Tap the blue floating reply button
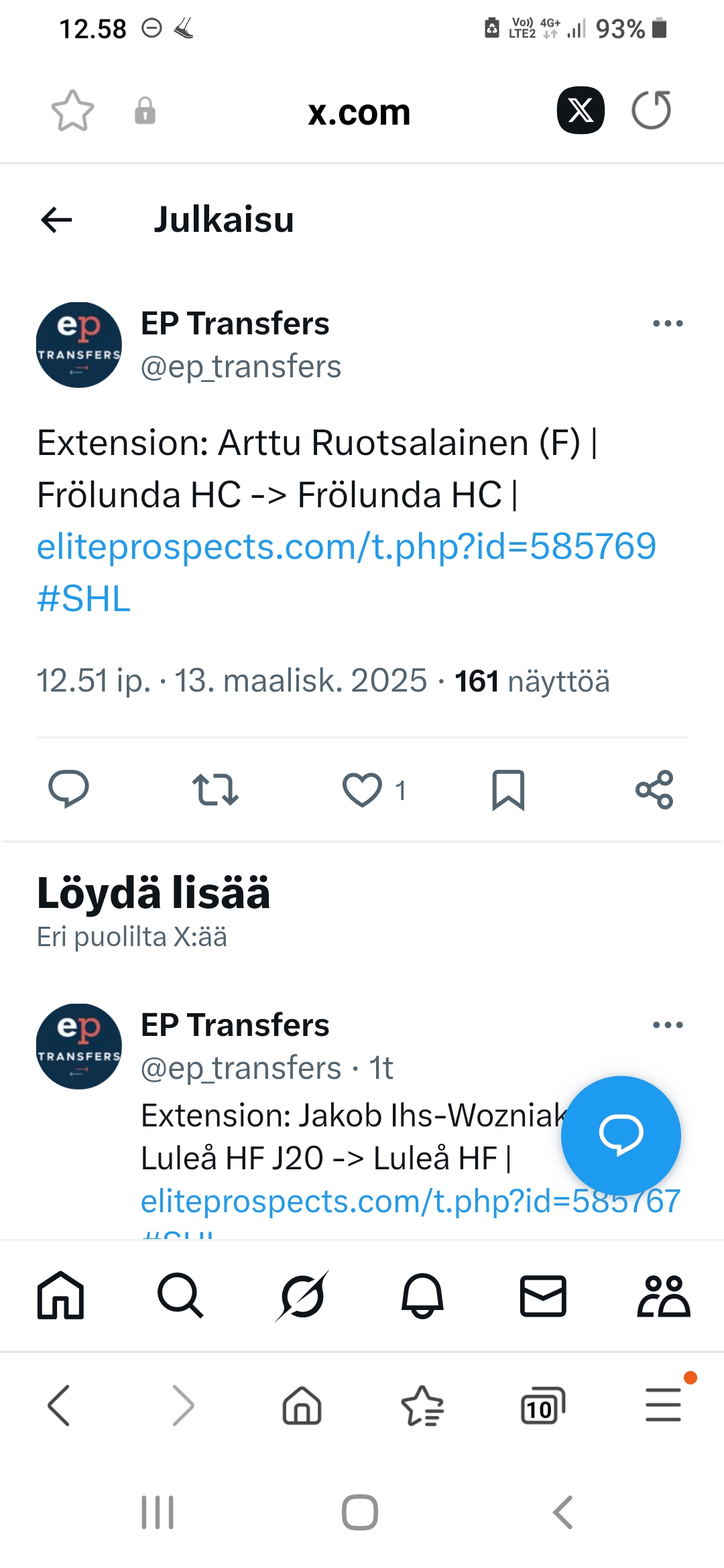This screenshot has width=724, height=1568. (621, 1136)
